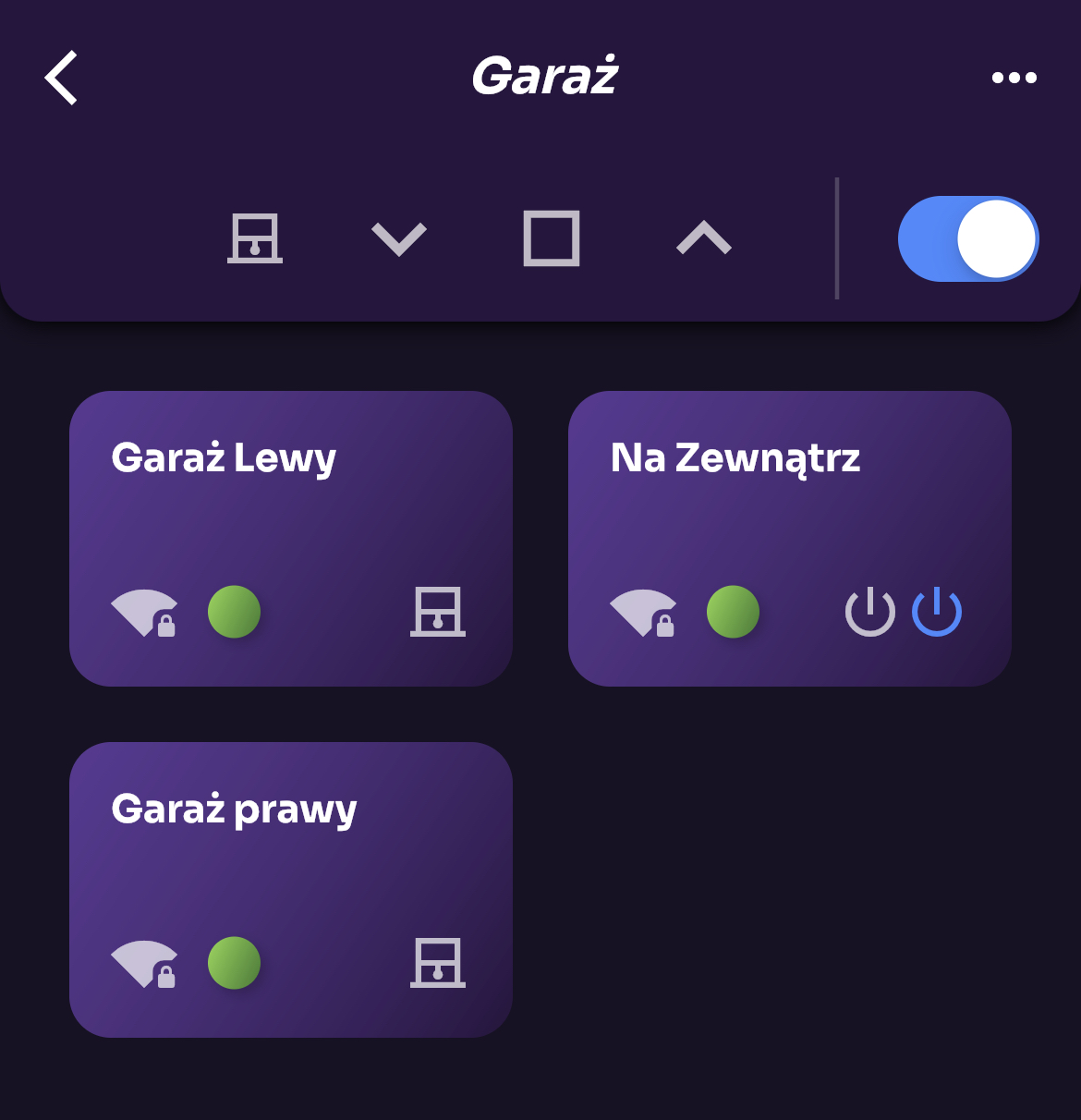
Task: Lower all gates with the down chevron
Action: tap(399, 238)
